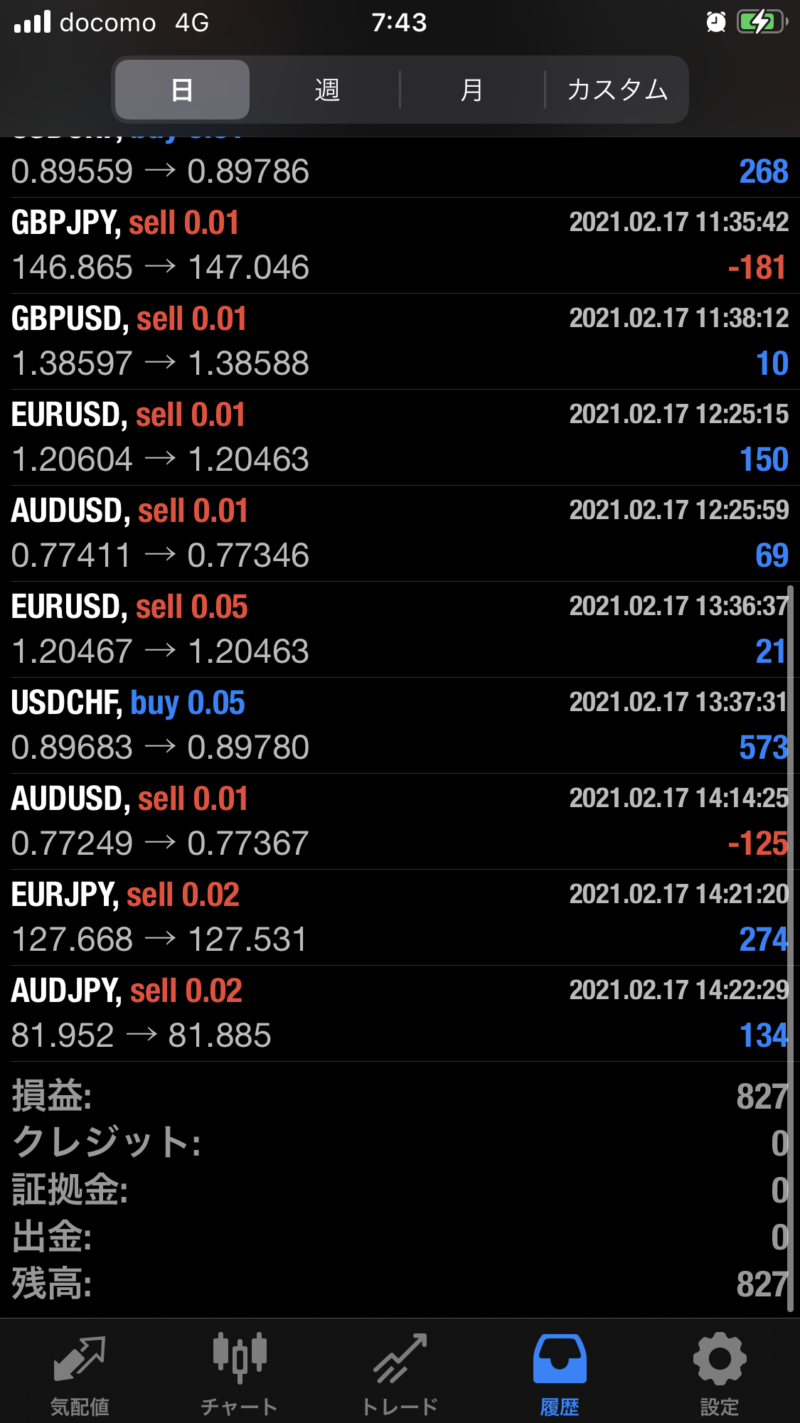Expand the GBPUSD sell 0.01 trade
The width and height of the screenshot is (800, 1423).
pos(400,341)
